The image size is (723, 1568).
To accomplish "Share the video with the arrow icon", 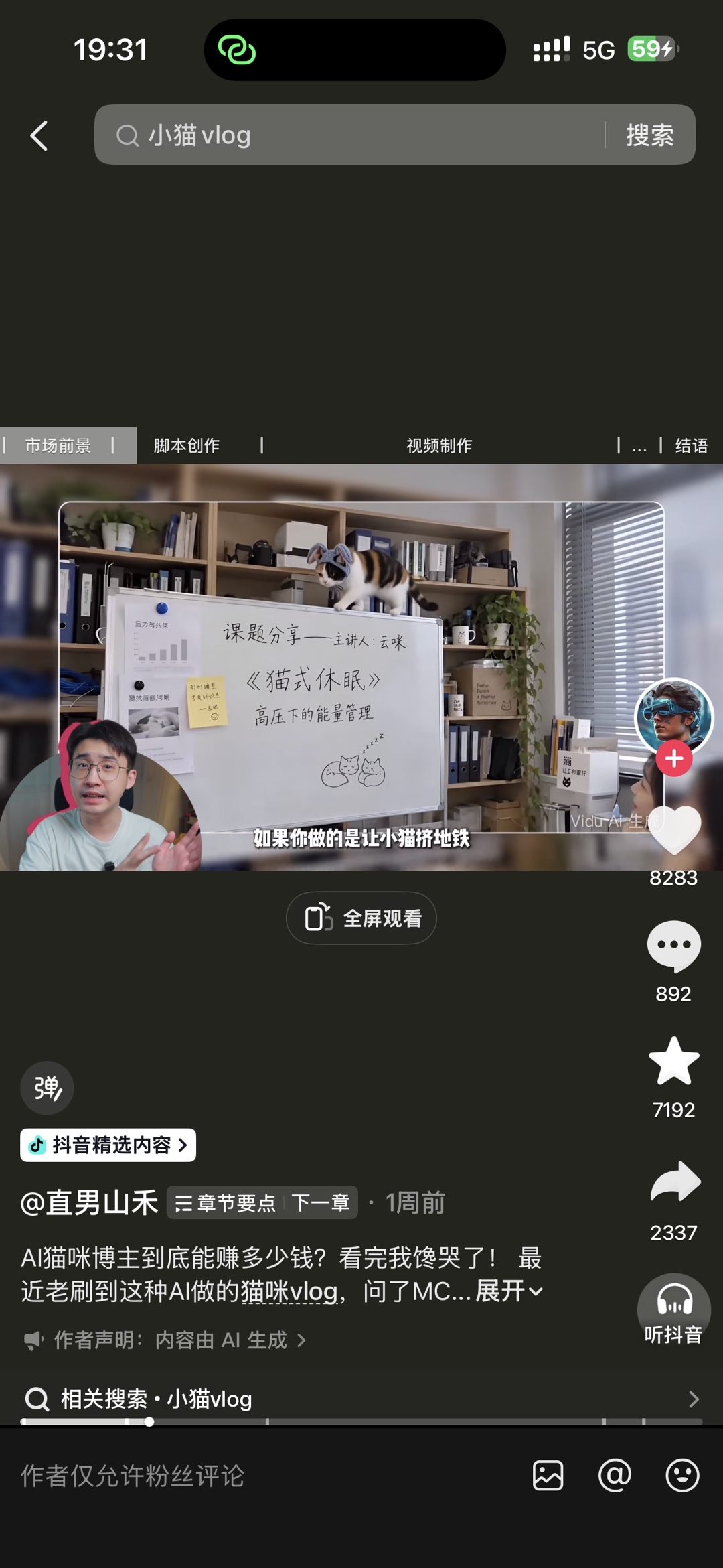I will 675,1181.
